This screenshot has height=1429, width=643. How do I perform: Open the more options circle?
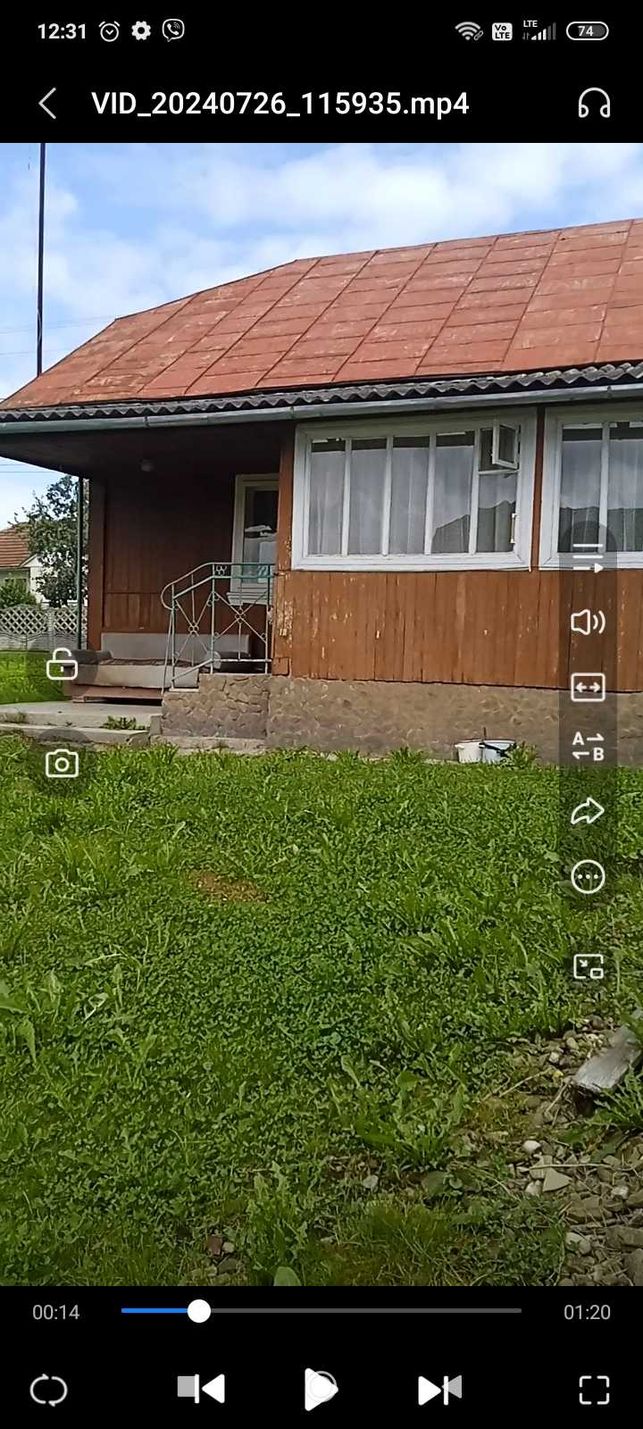588,877
